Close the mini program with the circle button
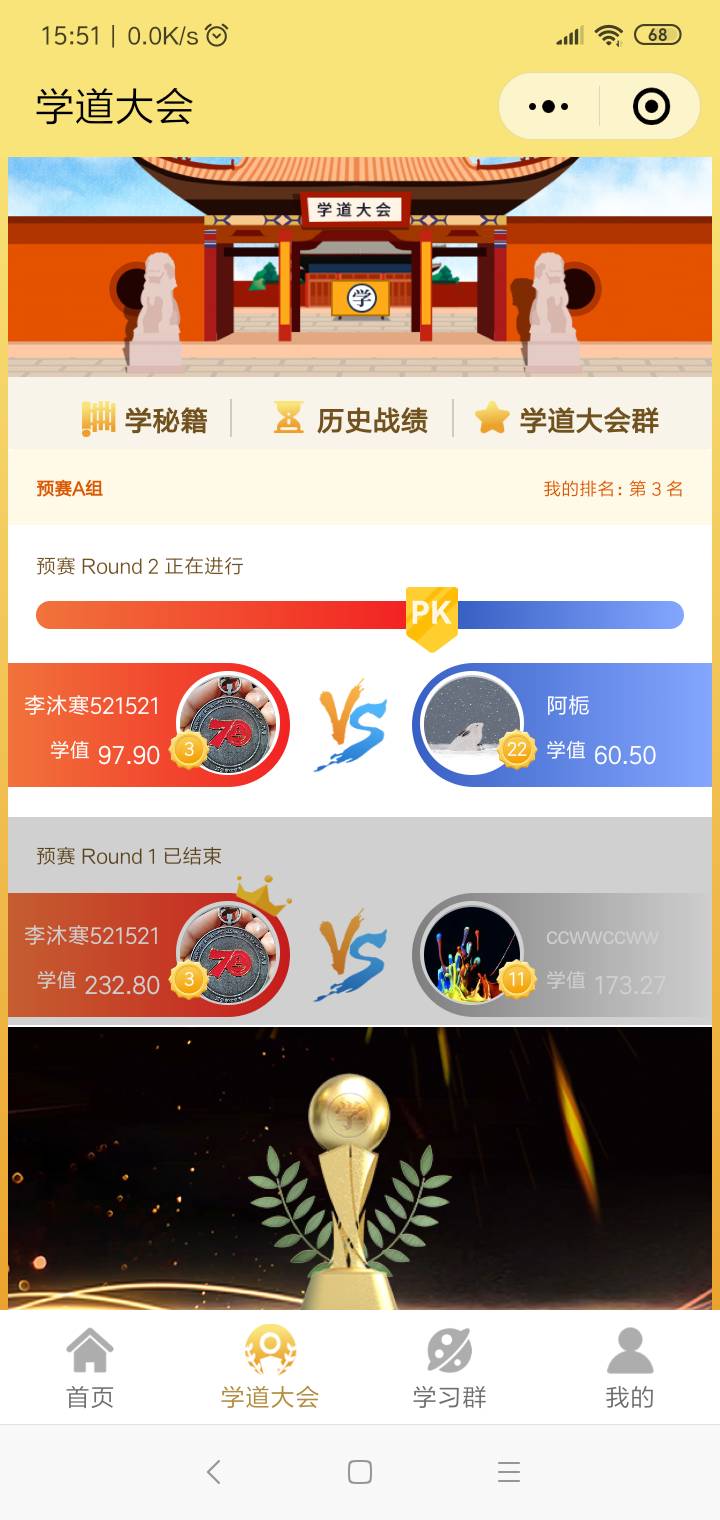Screen dimensions: 720x1520 point(651,106)
